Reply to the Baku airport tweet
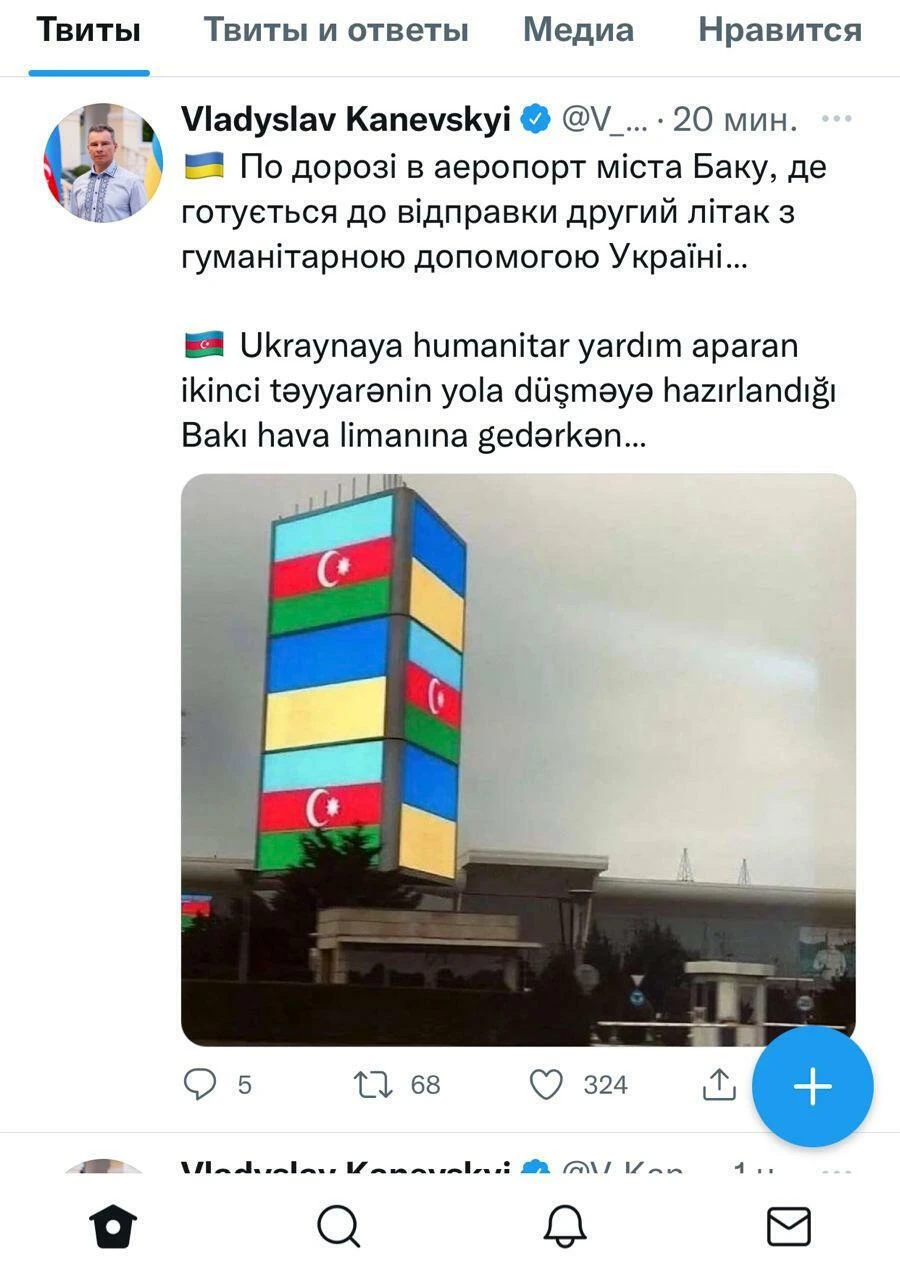Screen dimensions: 900x1280 [x=201, y=1085]
